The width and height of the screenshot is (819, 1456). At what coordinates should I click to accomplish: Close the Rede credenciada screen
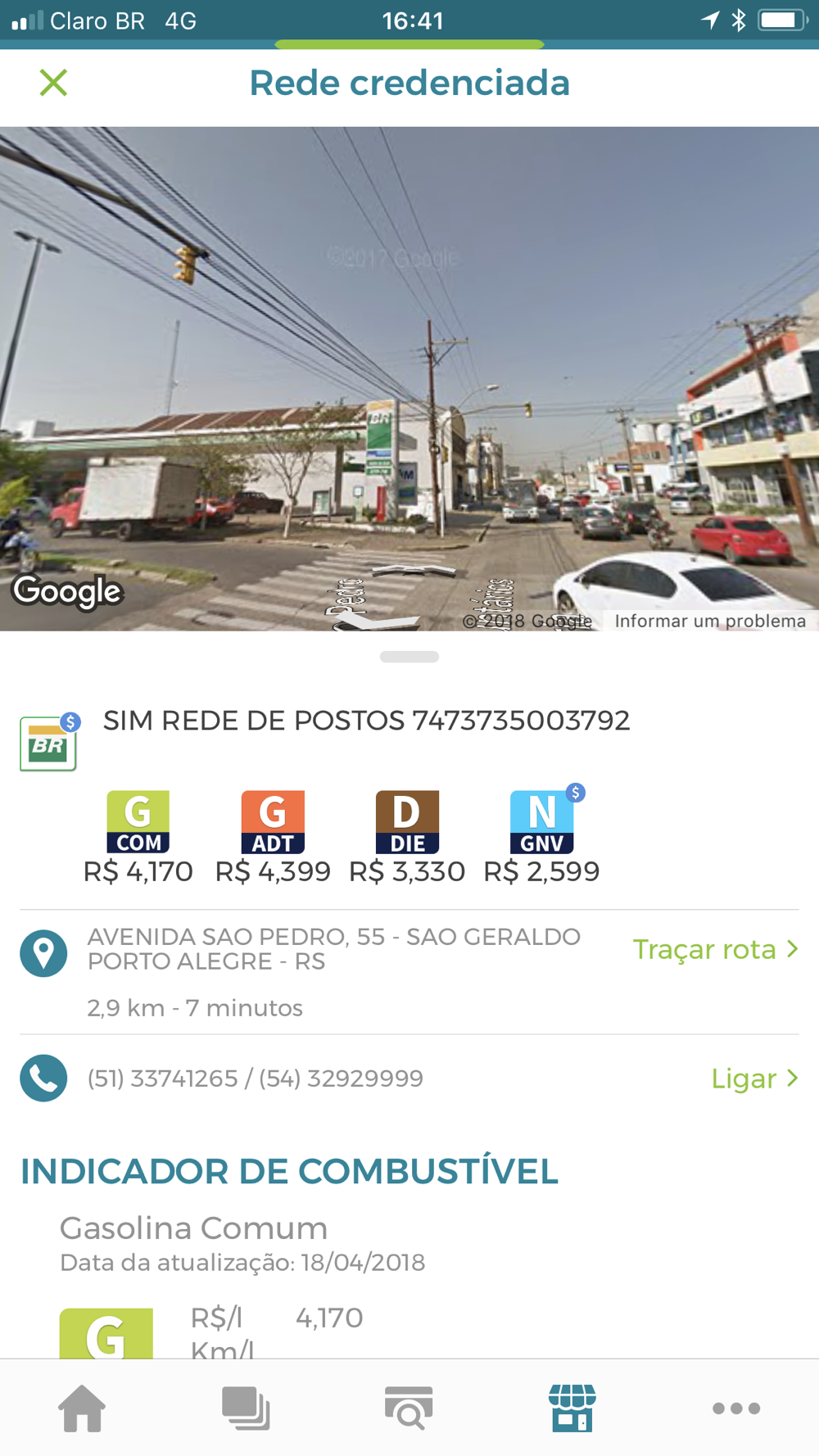(53, 83)
